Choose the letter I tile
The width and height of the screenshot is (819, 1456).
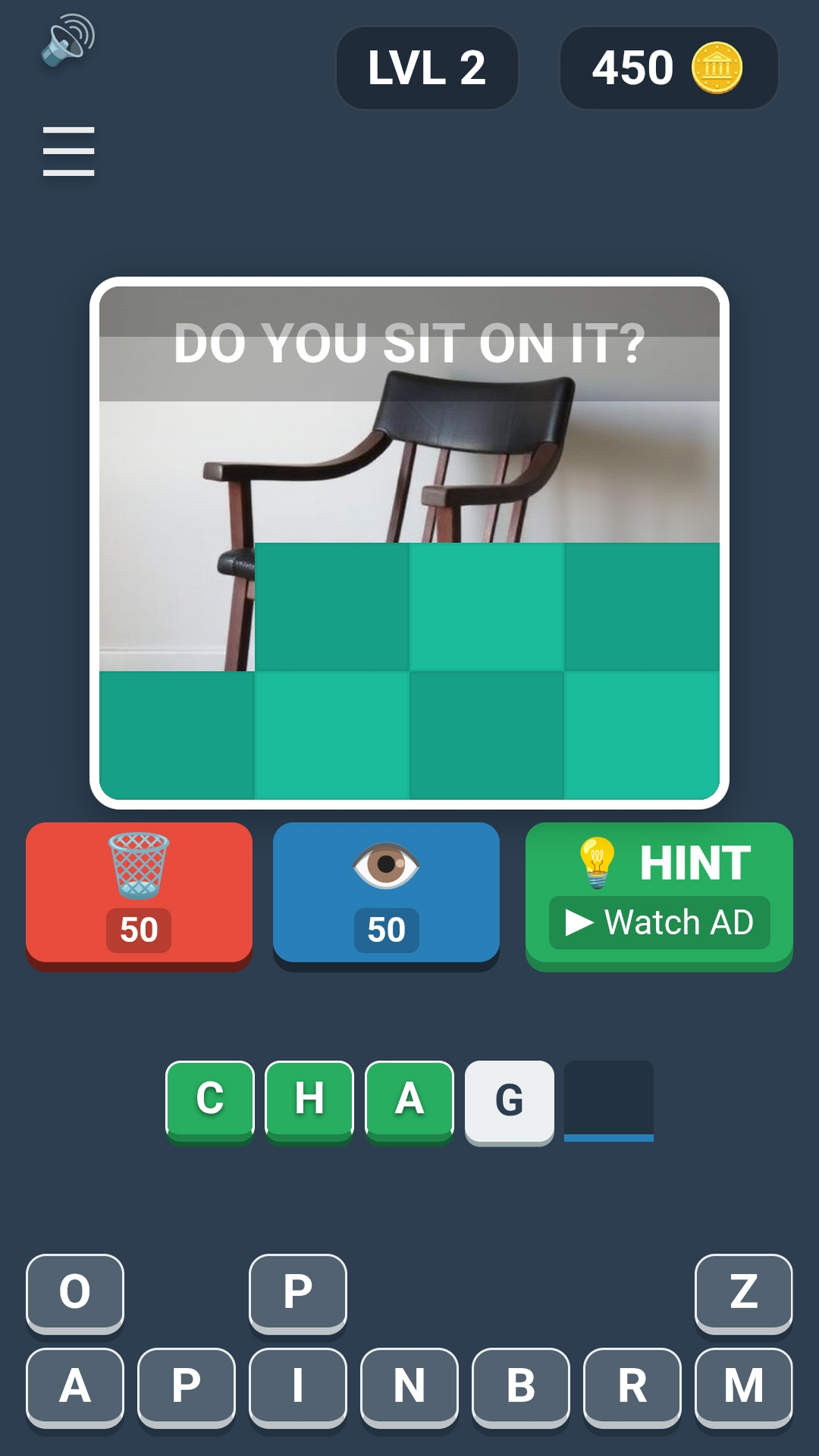298,1385
